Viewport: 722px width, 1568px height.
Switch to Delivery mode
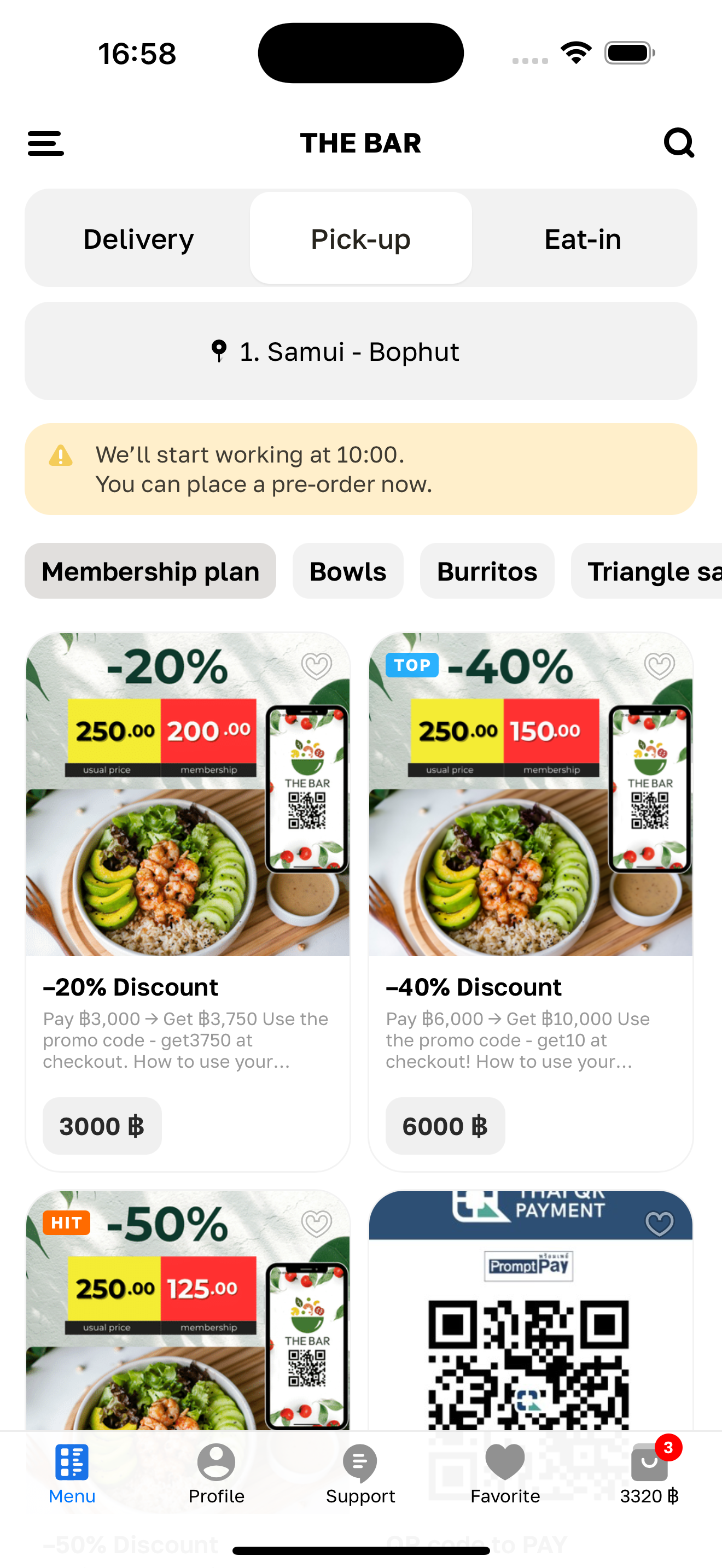click(138, 238)
